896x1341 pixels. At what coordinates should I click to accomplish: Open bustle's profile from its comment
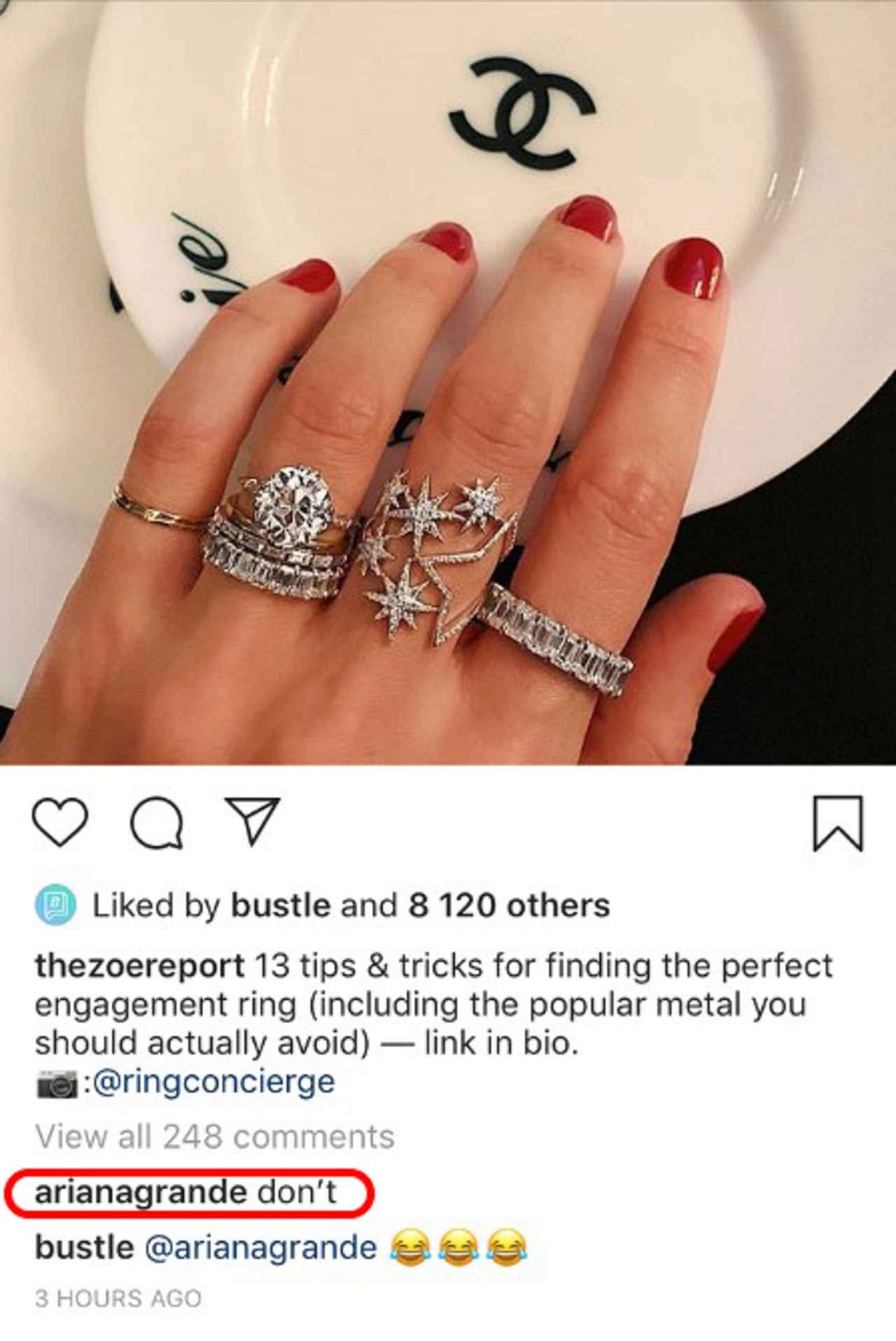pos(84,1248)
